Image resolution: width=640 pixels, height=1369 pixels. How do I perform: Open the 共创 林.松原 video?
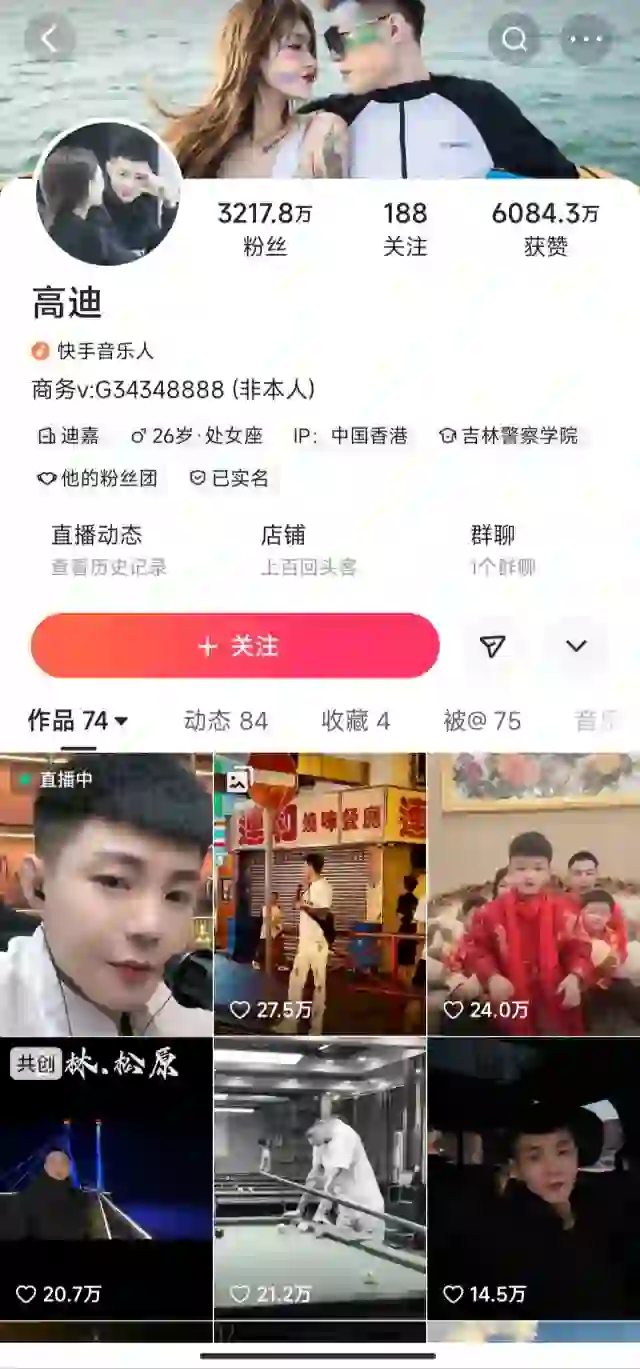click(106, 1180)
